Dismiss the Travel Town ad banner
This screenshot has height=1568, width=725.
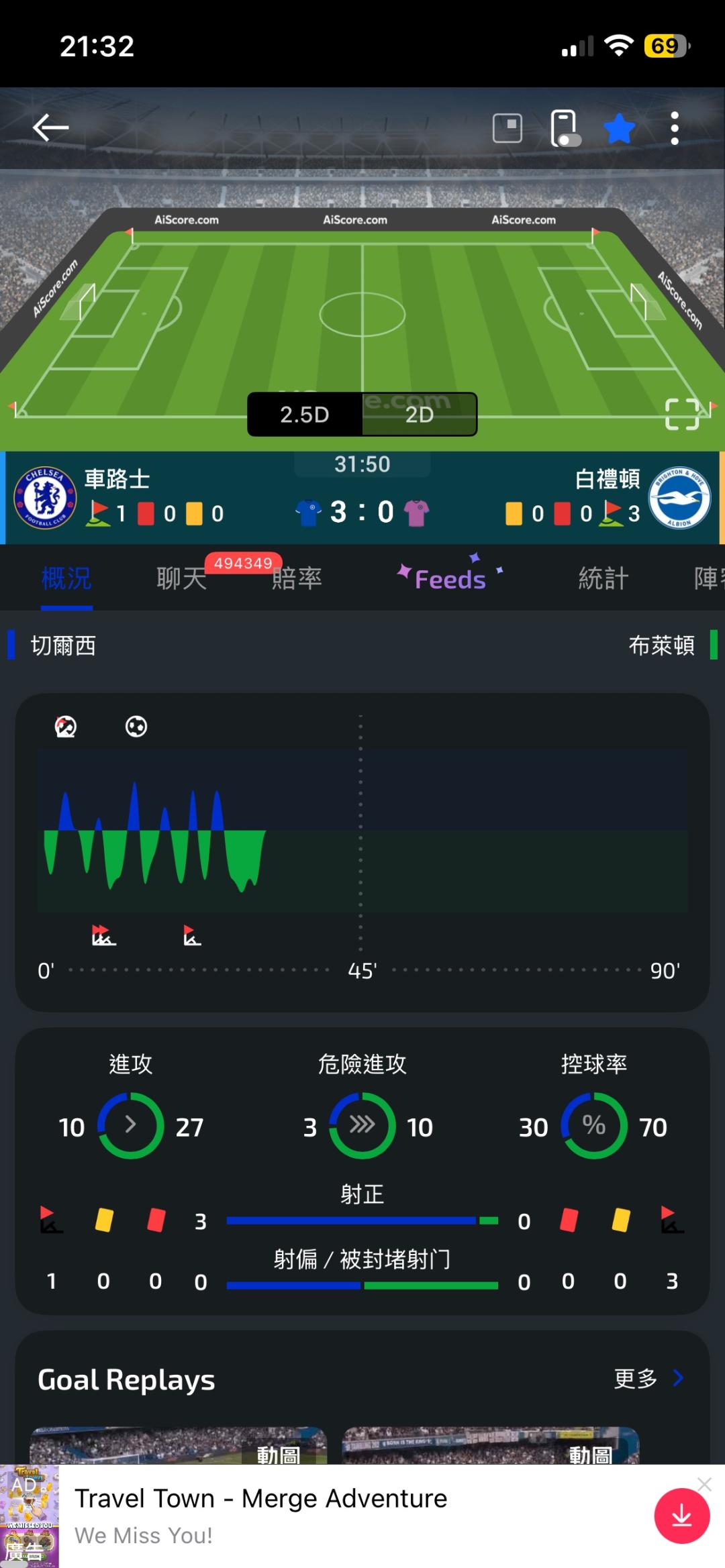[704, 1484]
